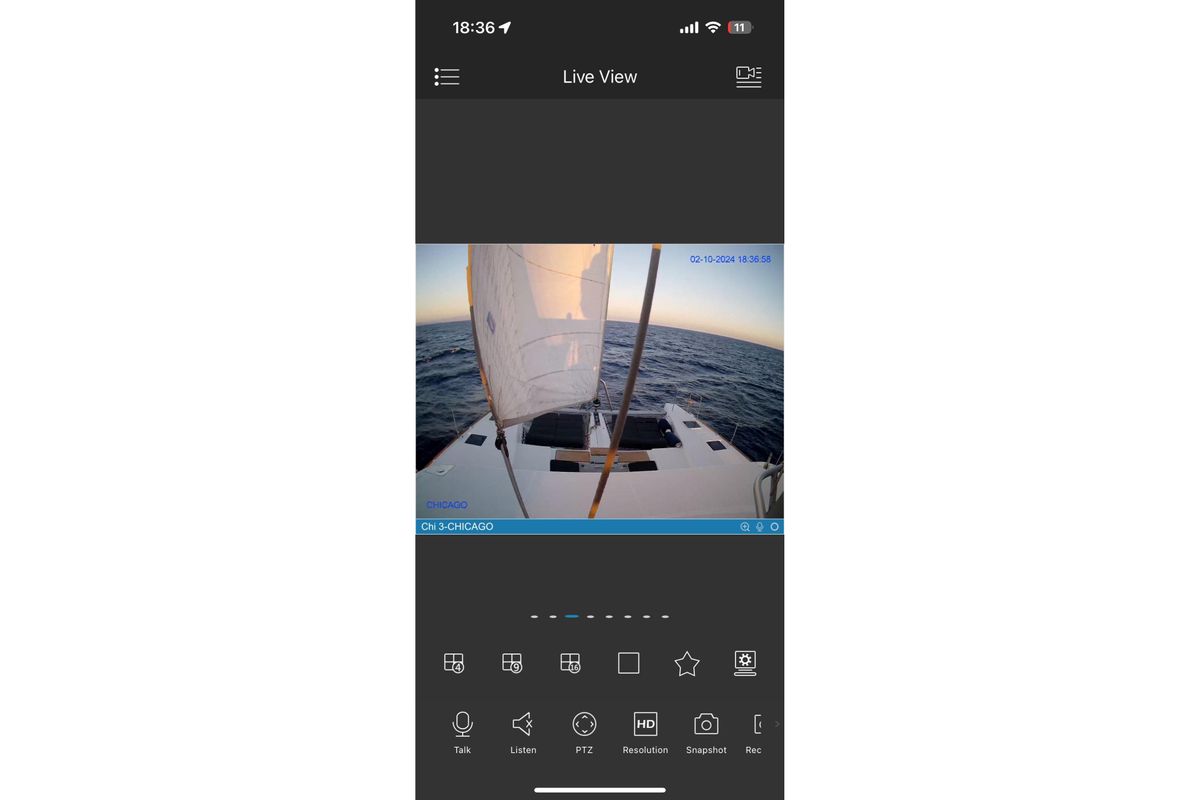Start recording with the Rec button

coord(755,732)
